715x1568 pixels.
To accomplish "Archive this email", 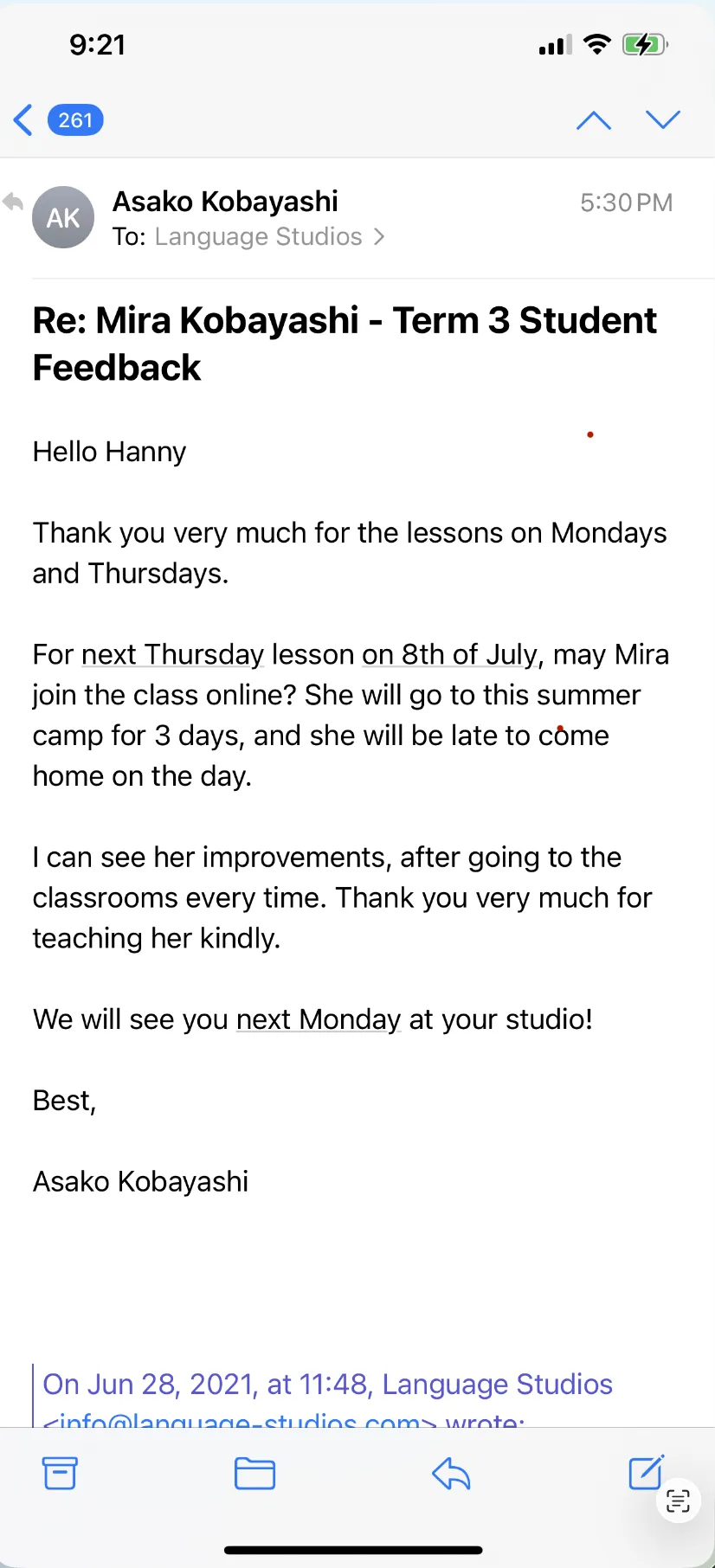I will click(x=60, y=1473).
